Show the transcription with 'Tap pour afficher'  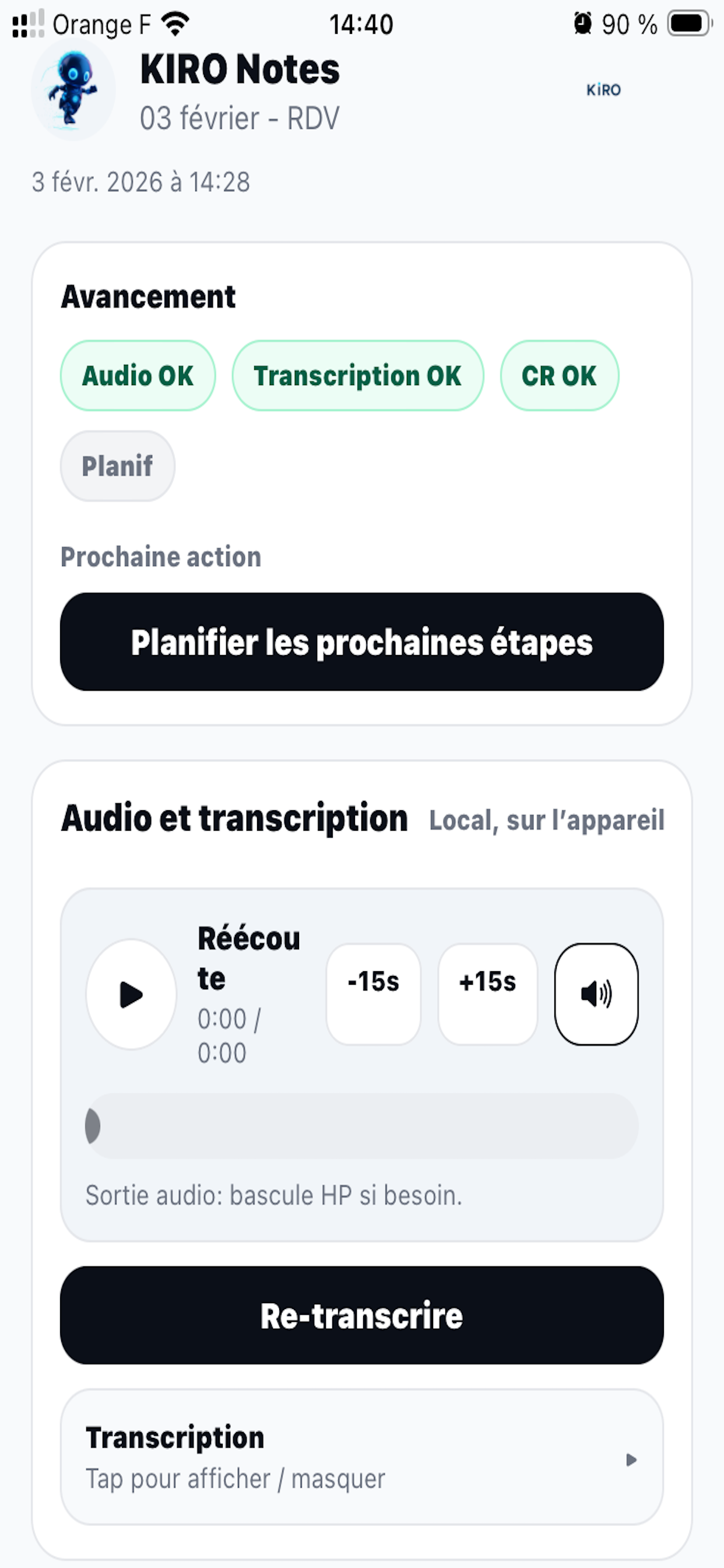coord(236,1478)
